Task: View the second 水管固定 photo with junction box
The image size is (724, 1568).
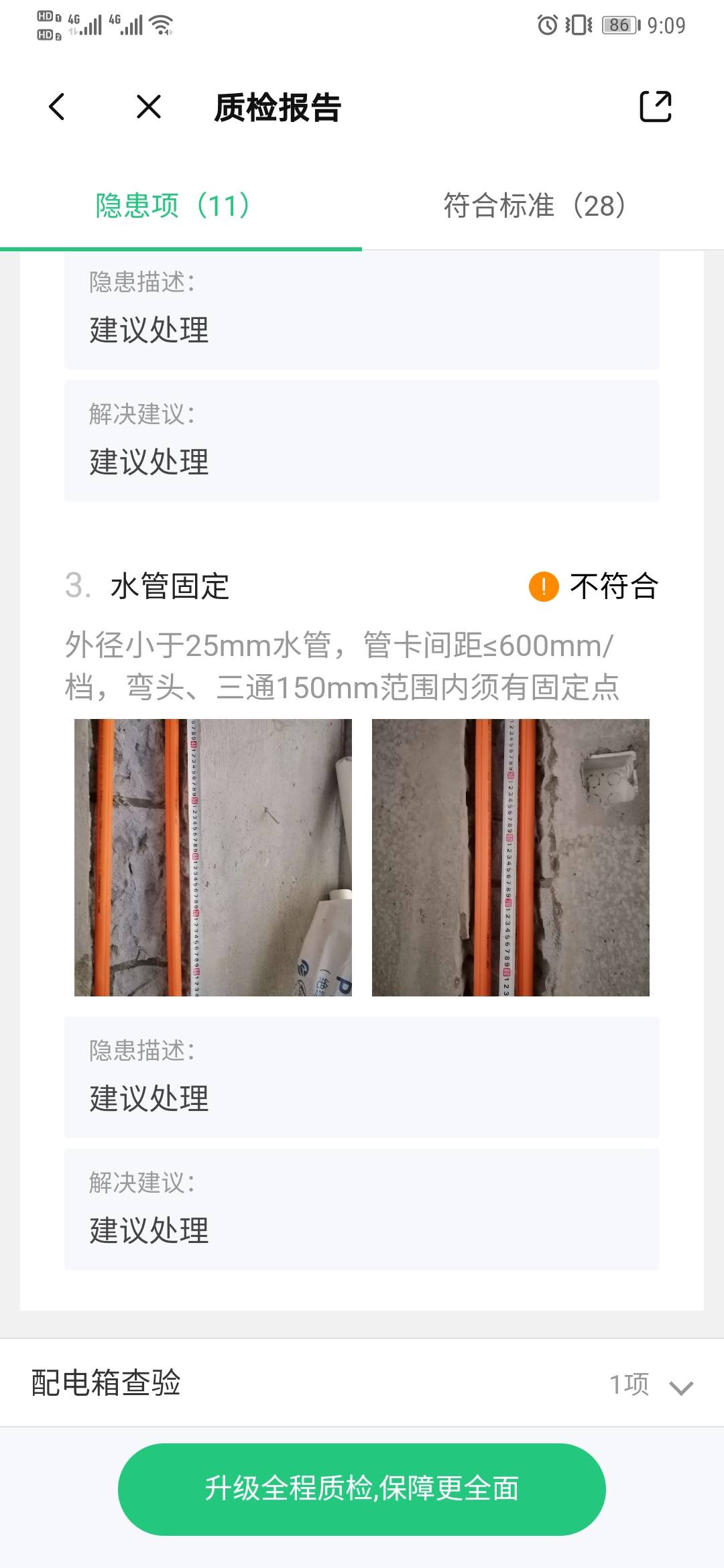Action: tap(510, 857)
